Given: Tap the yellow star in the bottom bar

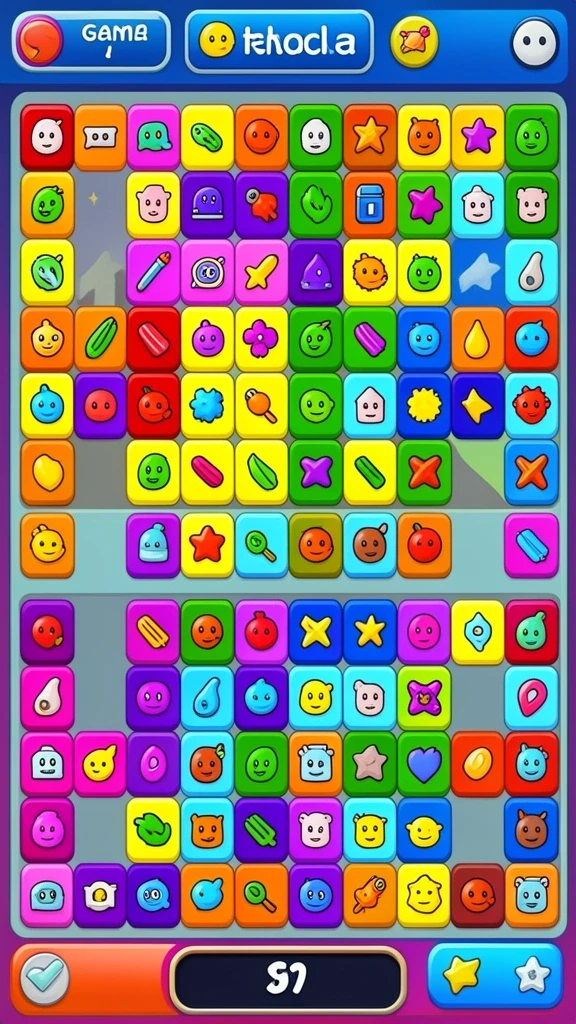Looking at the screenshot, I should pos(462,975).
